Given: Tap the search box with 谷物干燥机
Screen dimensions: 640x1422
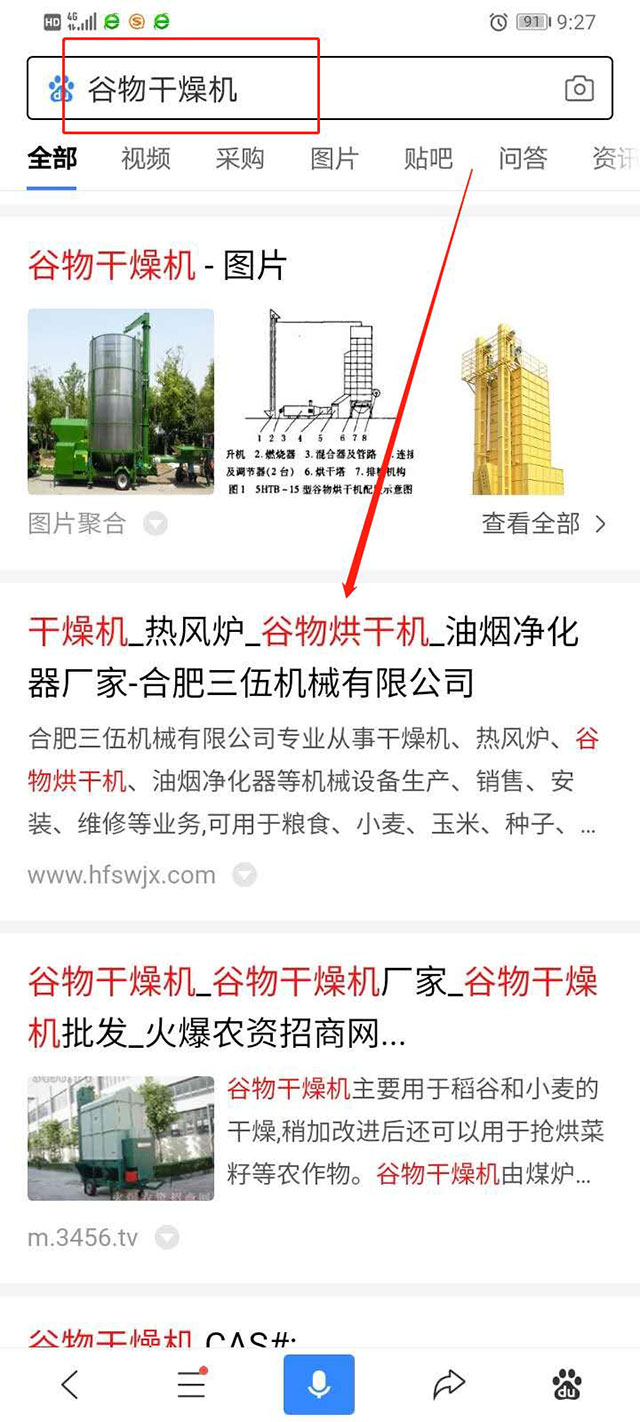Looking at the screenshot, I should (300, 90).
